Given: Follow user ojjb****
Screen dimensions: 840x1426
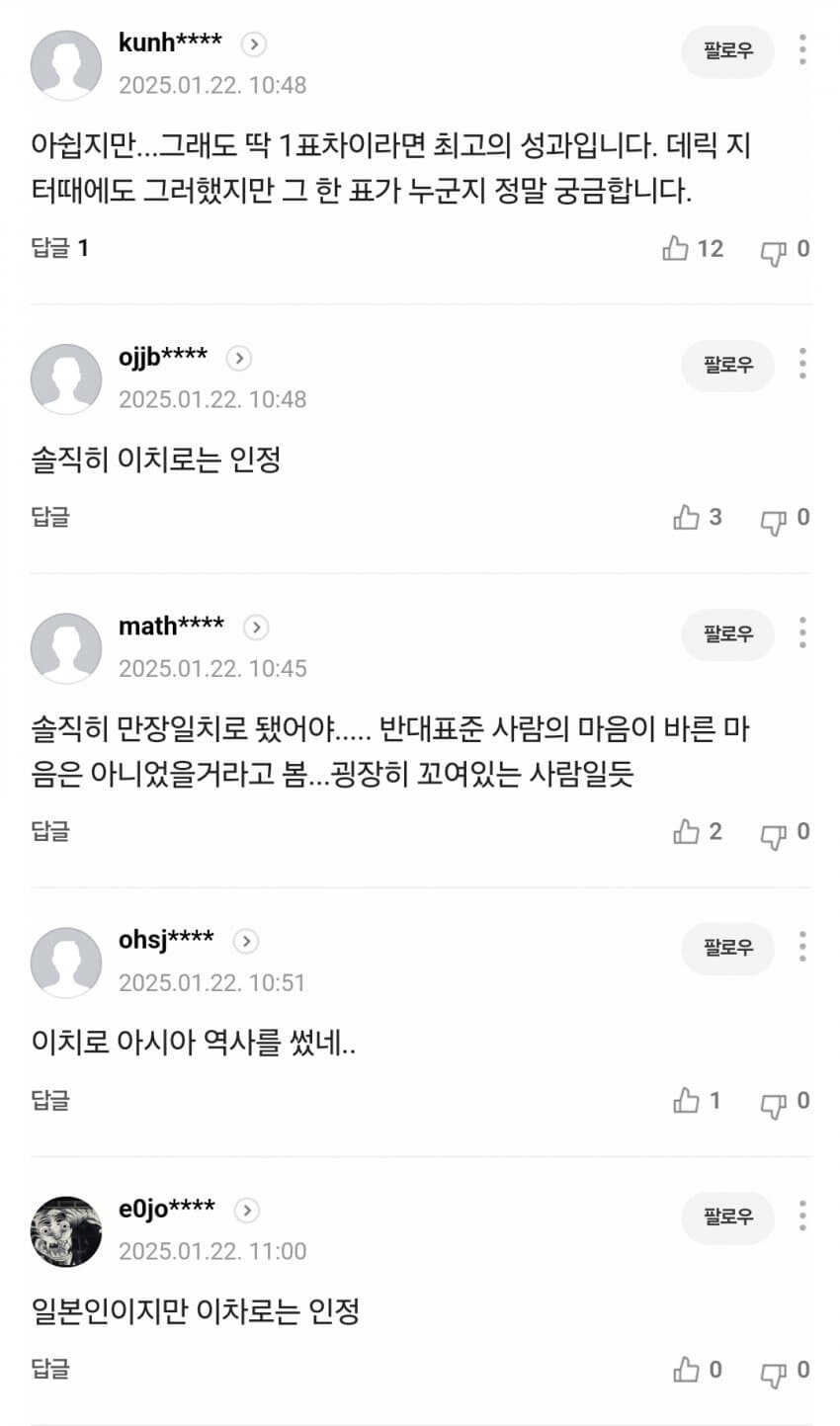Looking at the screenshot, I should point(727,366).
